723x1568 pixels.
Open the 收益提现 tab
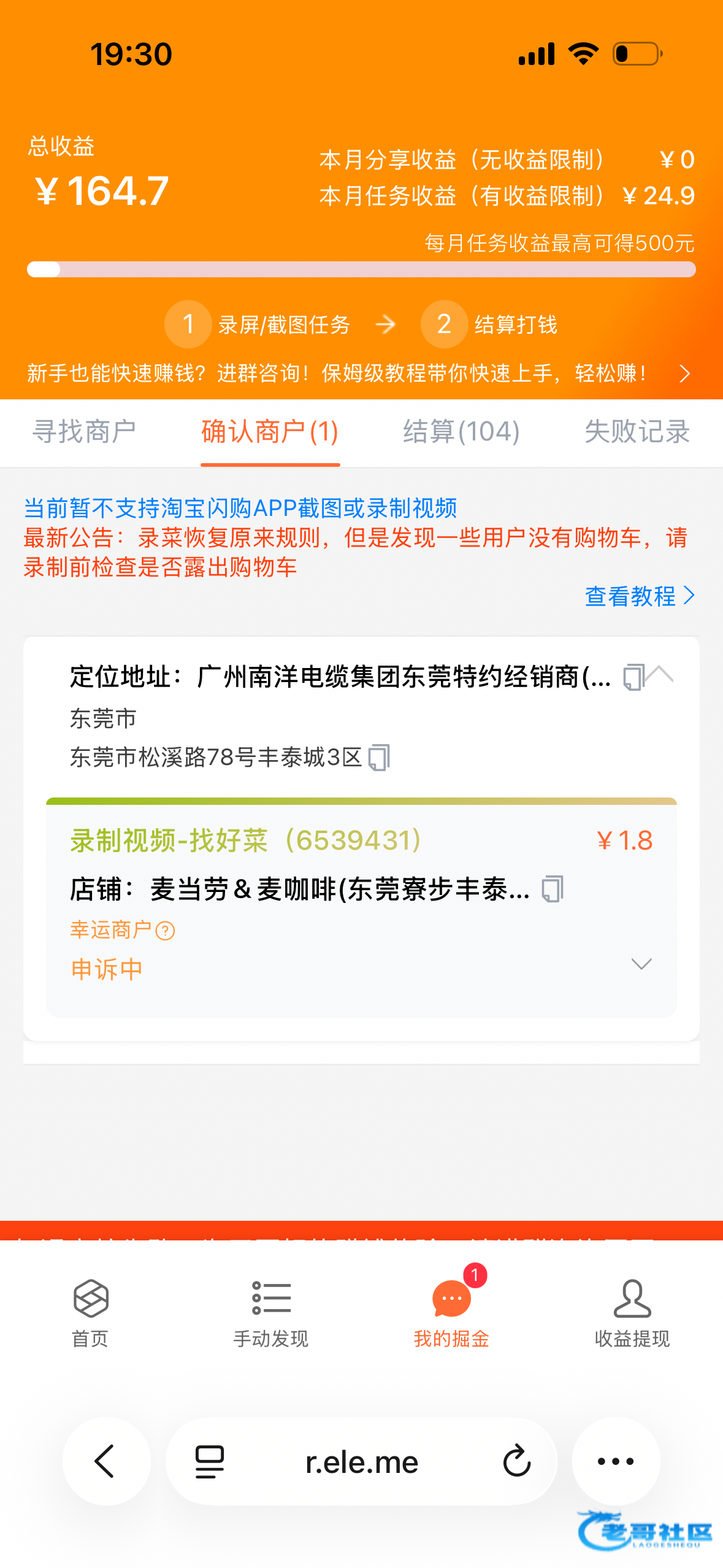(632, 1312)
